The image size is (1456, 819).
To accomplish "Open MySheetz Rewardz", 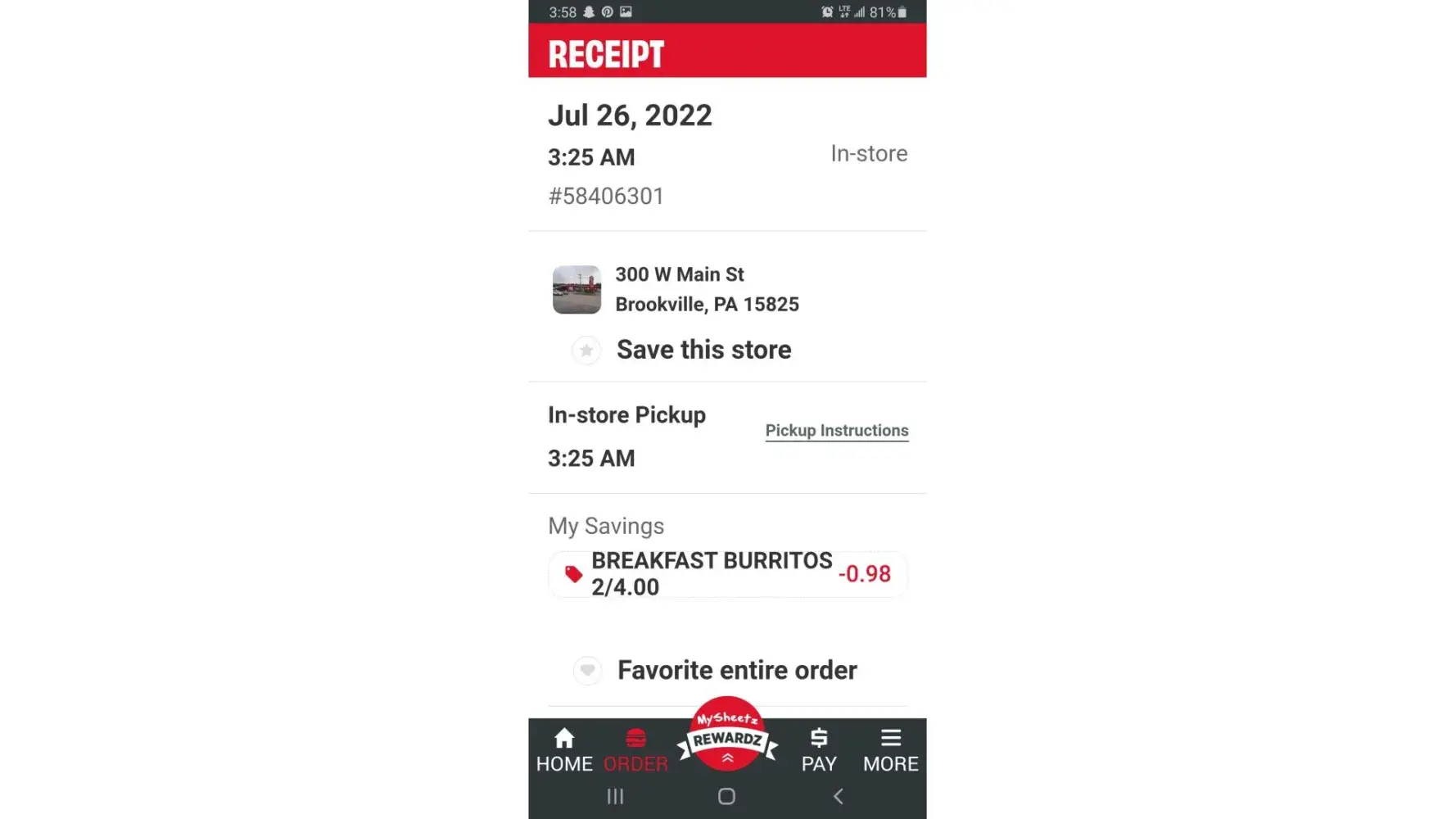I will 727,735.
